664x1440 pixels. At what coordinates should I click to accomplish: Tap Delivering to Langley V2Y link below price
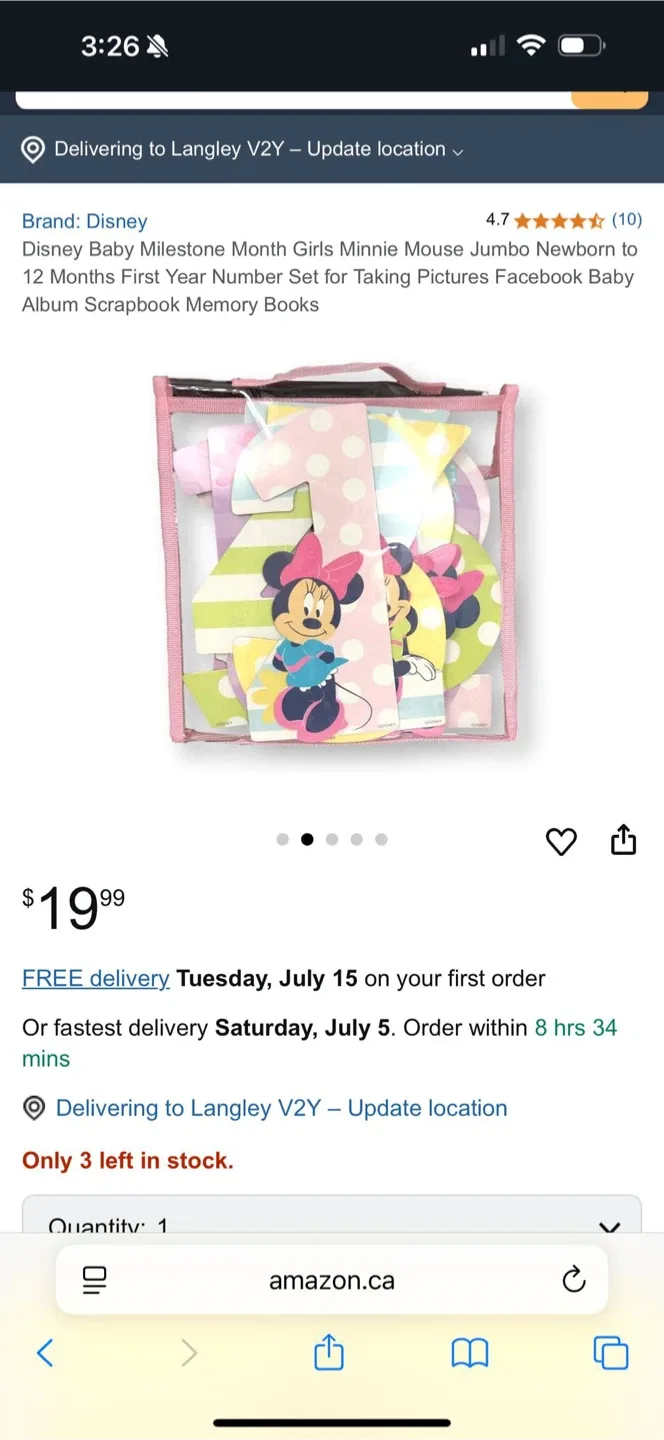[280, 1108]
